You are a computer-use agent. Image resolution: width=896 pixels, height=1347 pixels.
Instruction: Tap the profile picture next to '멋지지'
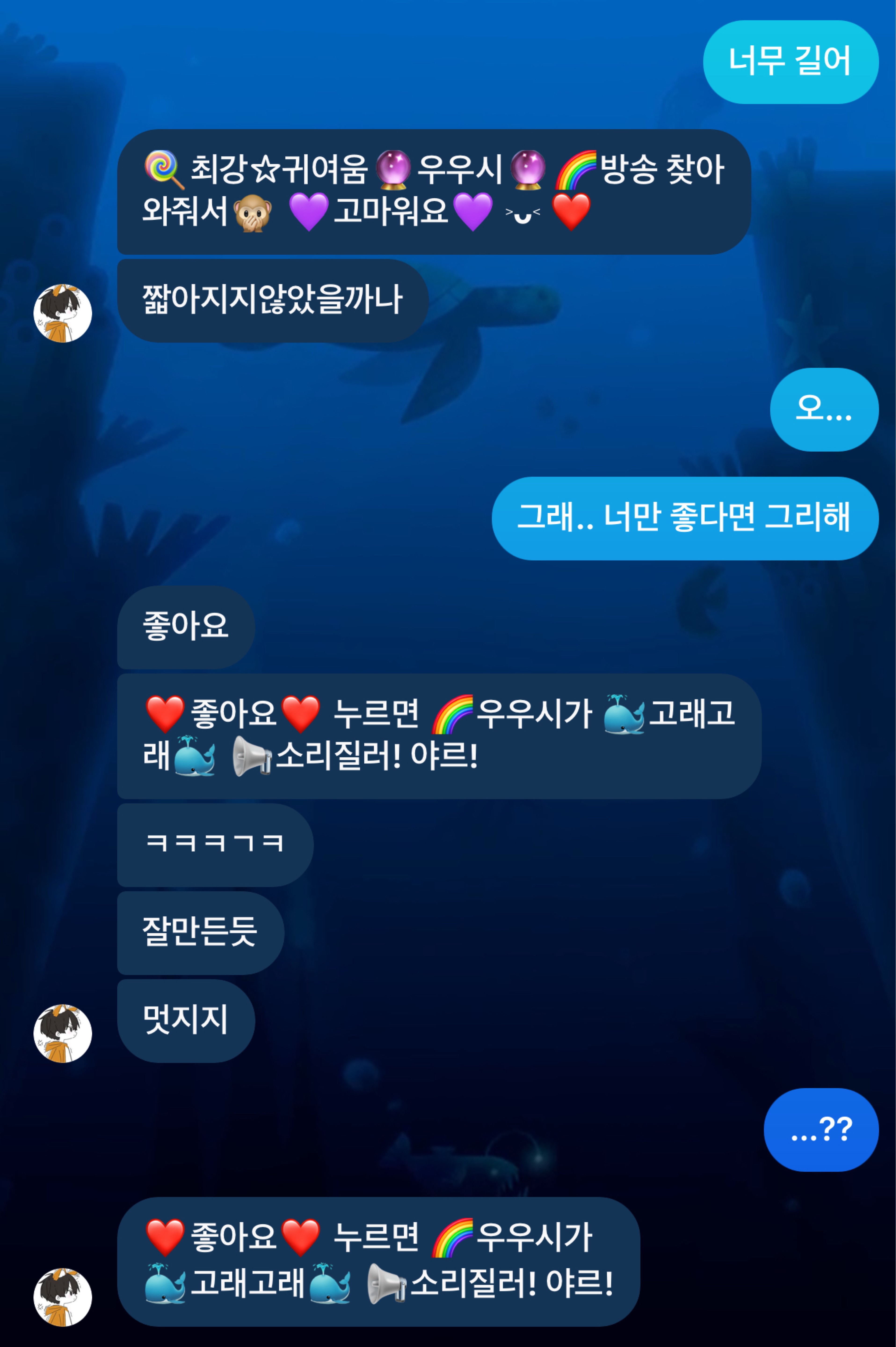pos(63,1033)
